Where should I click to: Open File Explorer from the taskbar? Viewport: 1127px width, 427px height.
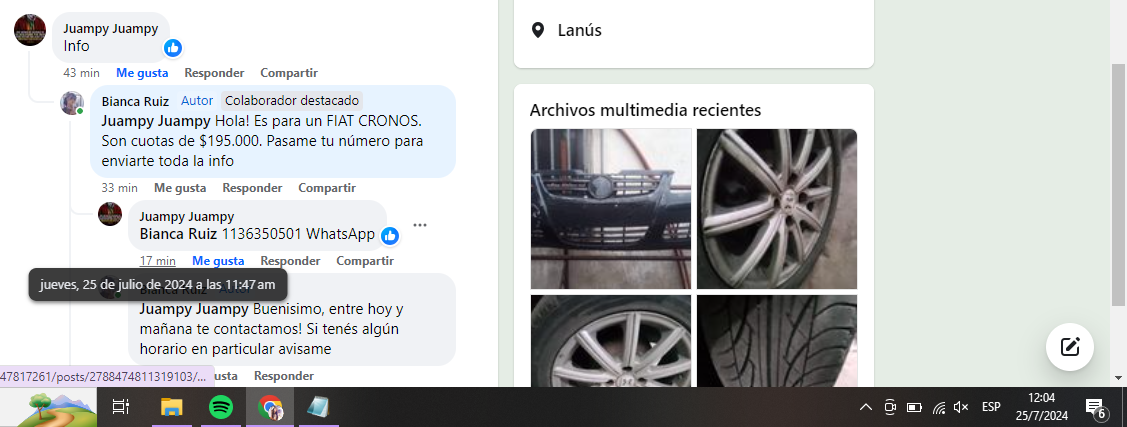point(172,407)
